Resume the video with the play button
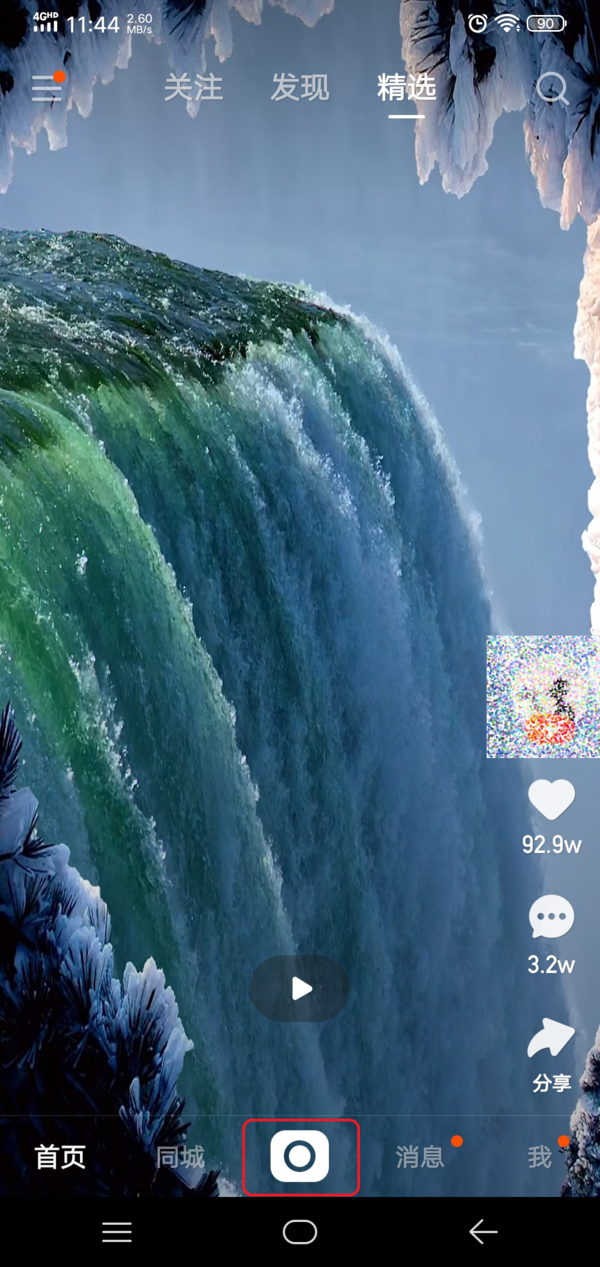The image size is (600, 1267). 300,989
